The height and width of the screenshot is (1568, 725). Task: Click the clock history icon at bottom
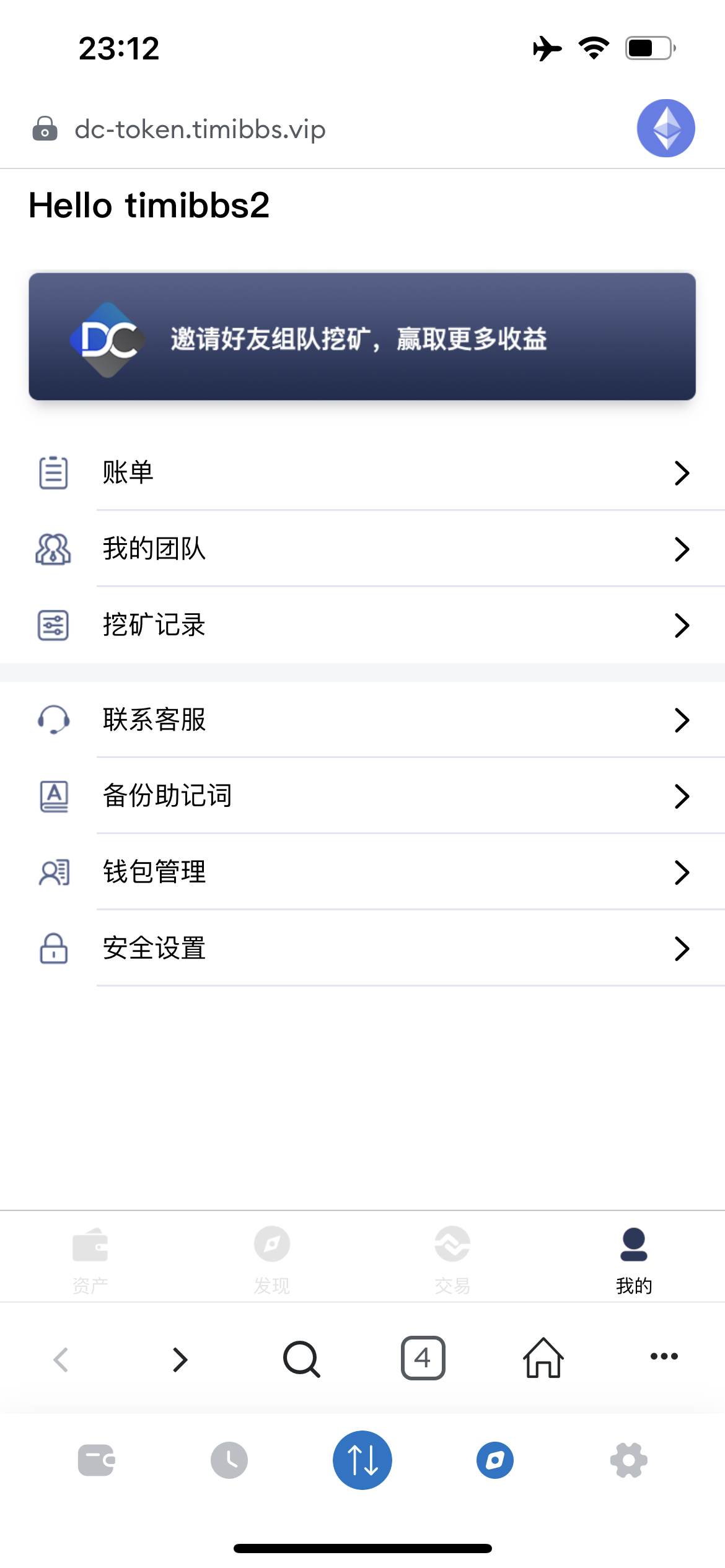(x=229, y=1459)
